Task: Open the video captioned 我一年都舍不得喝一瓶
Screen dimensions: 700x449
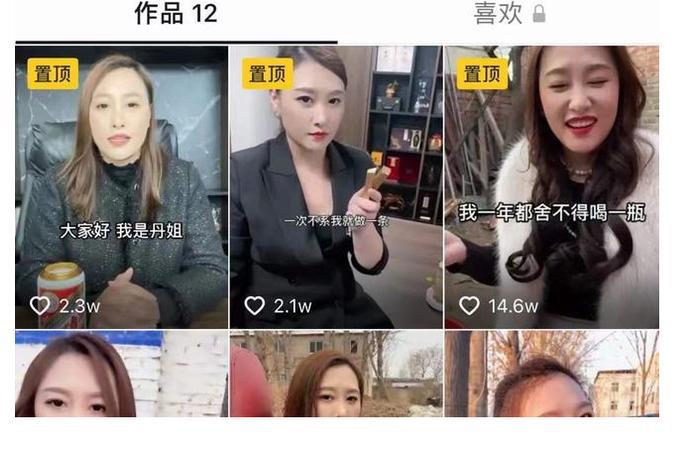Action: (x=551, y=187)
